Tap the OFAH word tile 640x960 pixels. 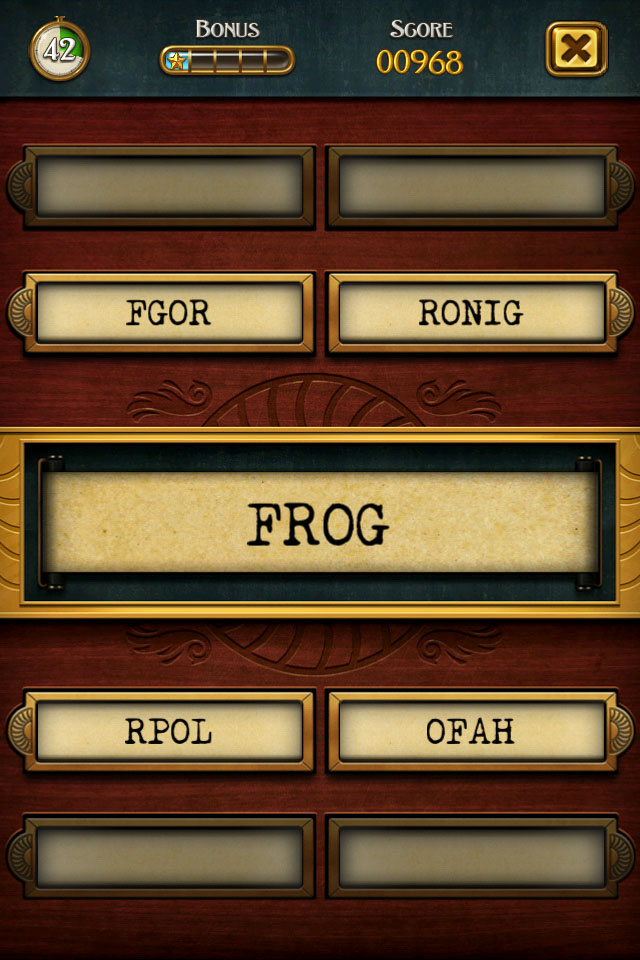[471, 731]
